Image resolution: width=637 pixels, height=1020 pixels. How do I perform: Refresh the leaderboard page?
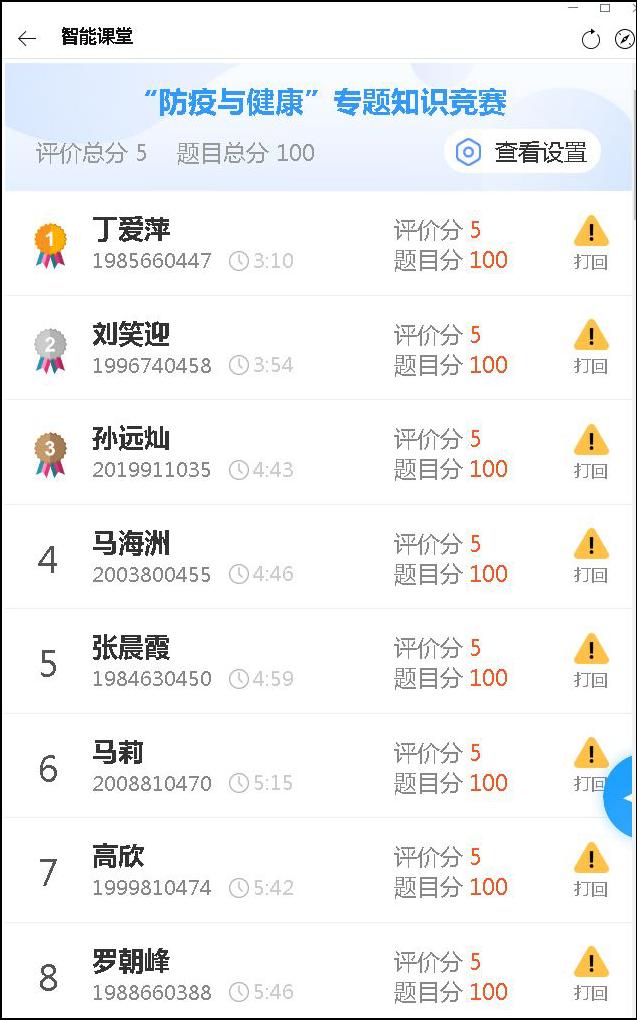tap(590, 39)
